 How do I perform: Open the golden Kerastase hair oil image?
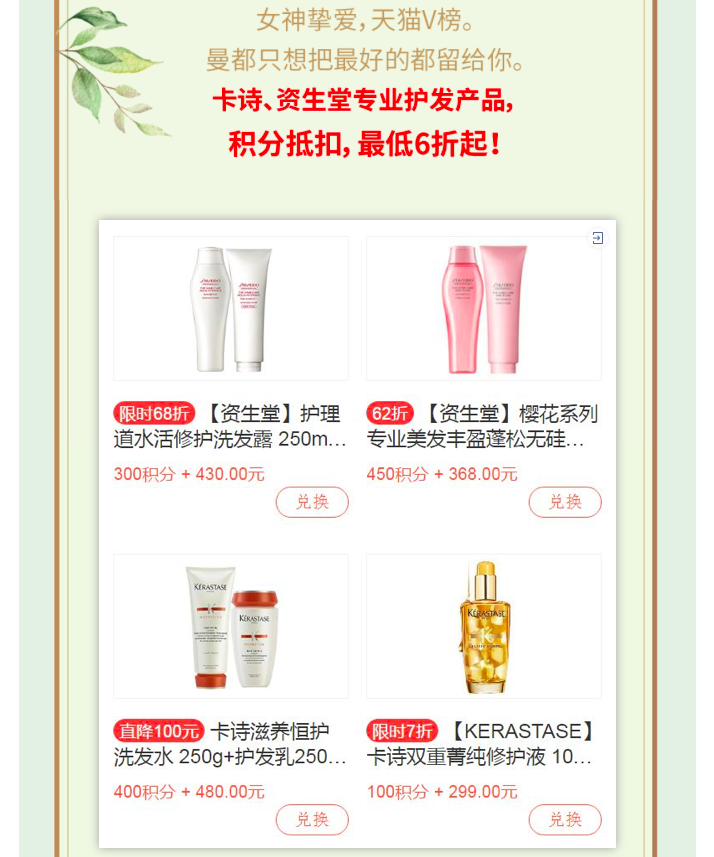click(x=484, y=627)
